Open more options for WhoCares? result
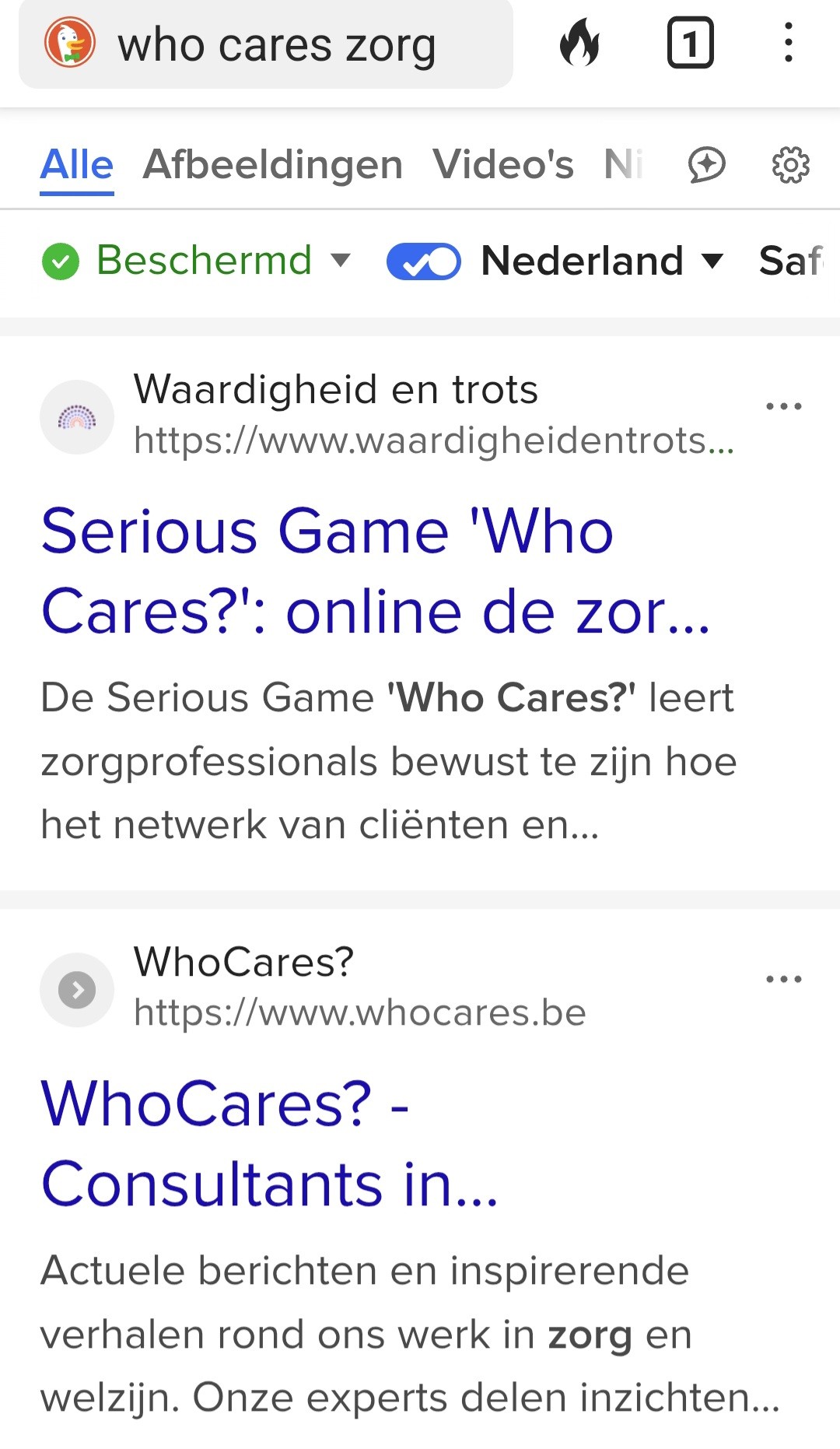The image size is (840, 1449). point(784,979)
